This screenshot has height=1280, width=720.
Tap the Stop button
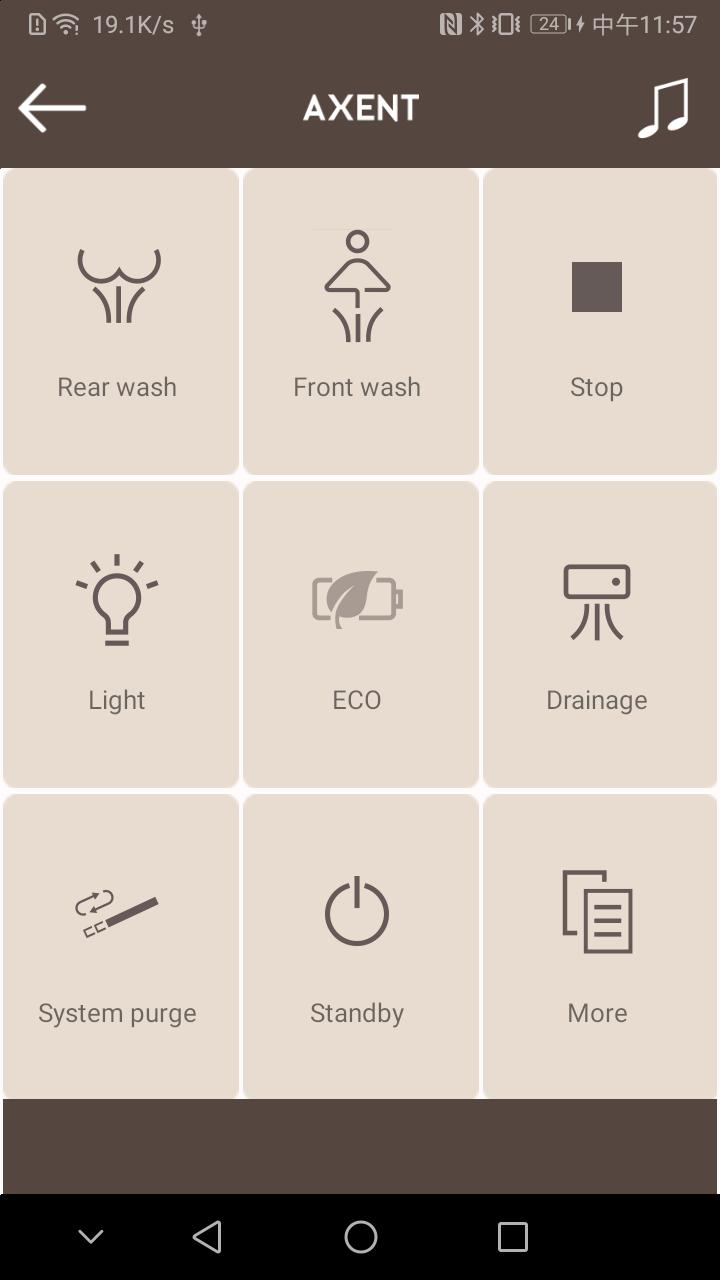coord(597,320)
